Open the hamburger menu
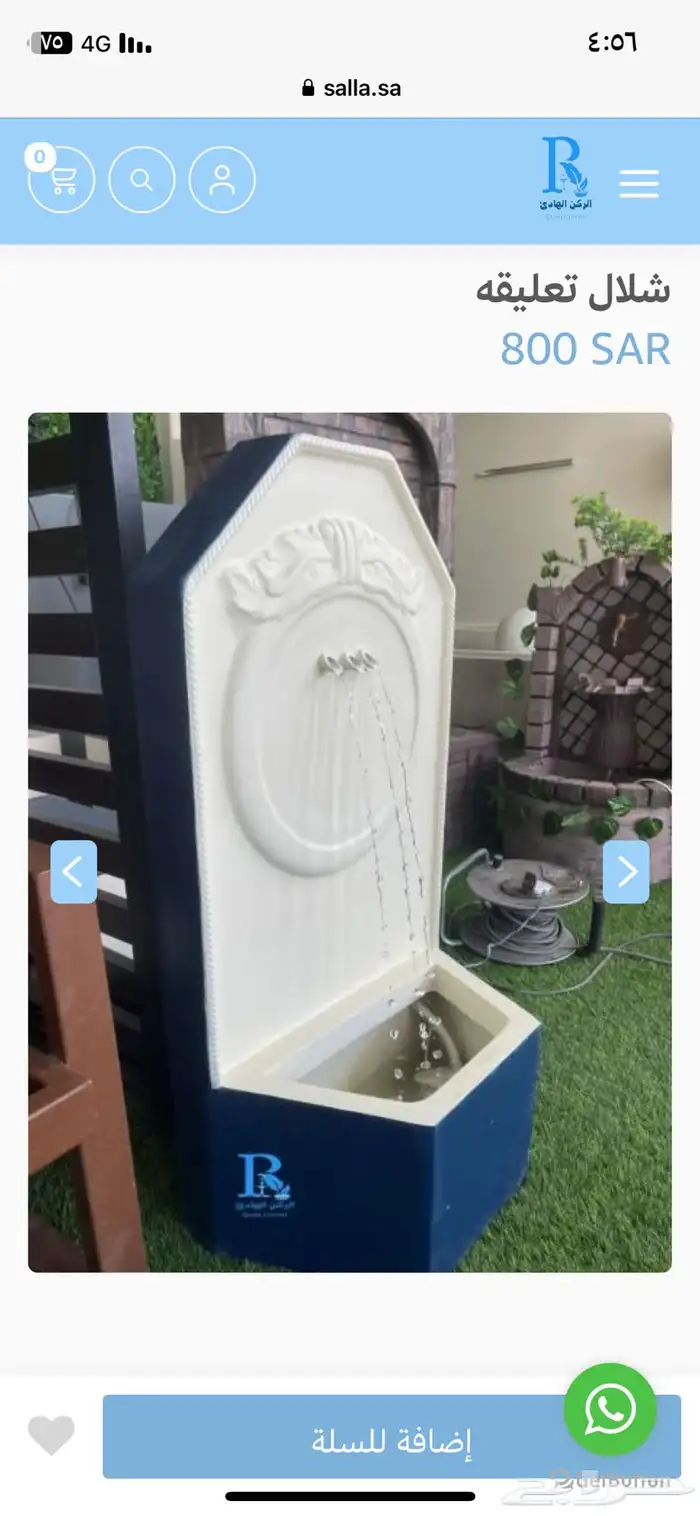Image resolution: width=700 pixels, height=1516 pixels. 638,183
